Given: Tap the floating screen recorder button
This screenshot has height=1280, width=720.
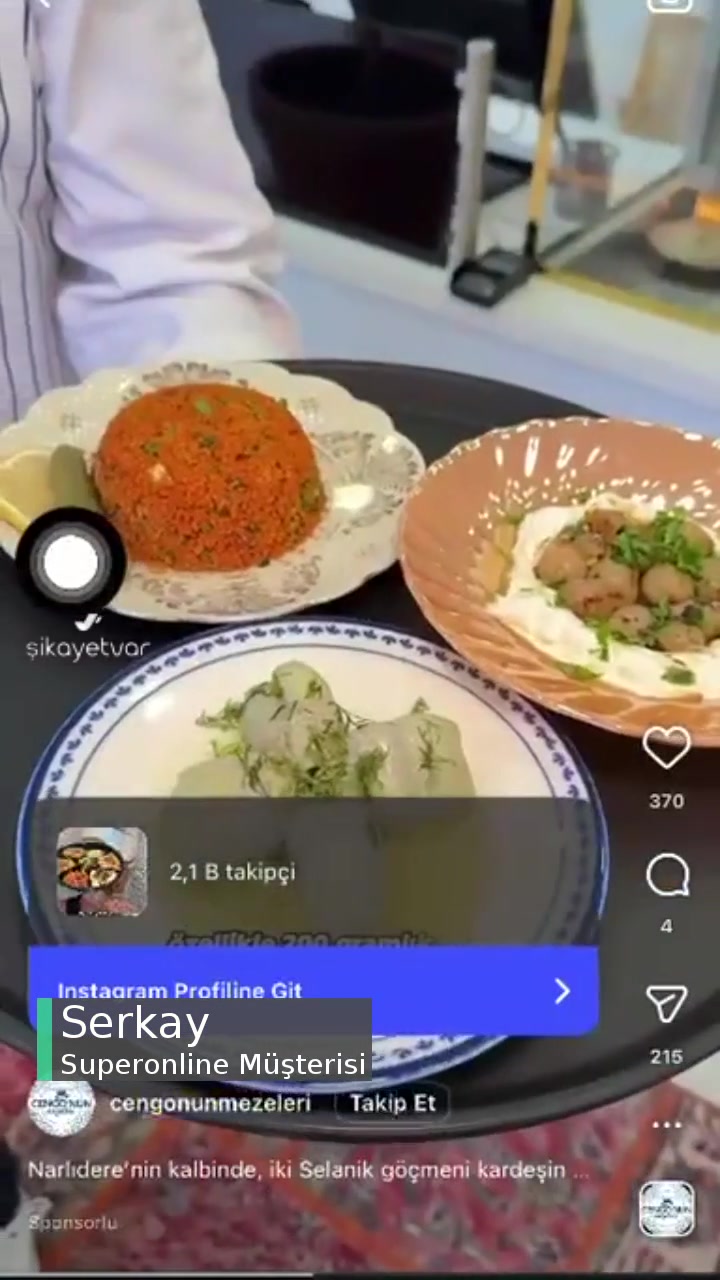Looking at the screenshot, I should click(x=71, y=563).
